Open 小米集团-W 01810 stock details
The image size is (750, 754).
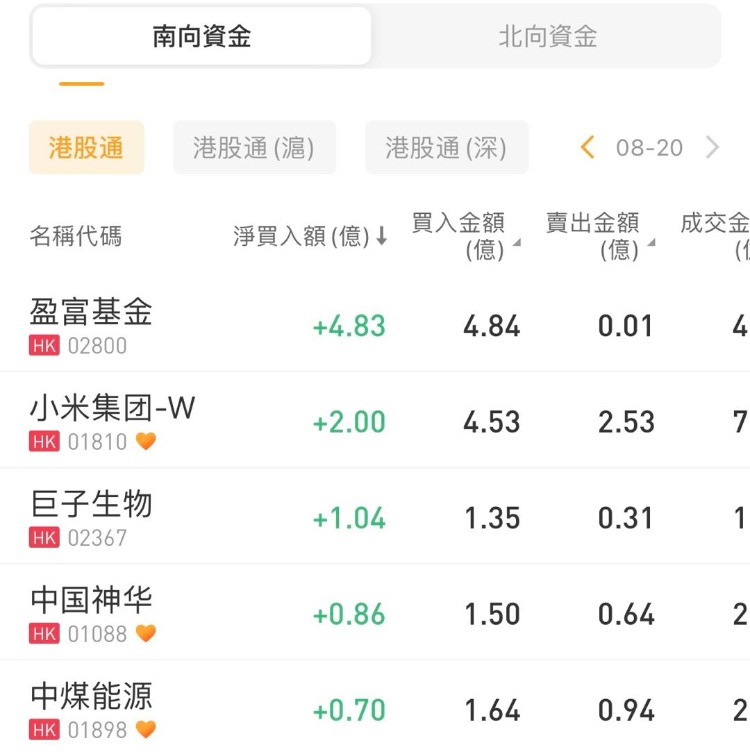coord(112,421)
